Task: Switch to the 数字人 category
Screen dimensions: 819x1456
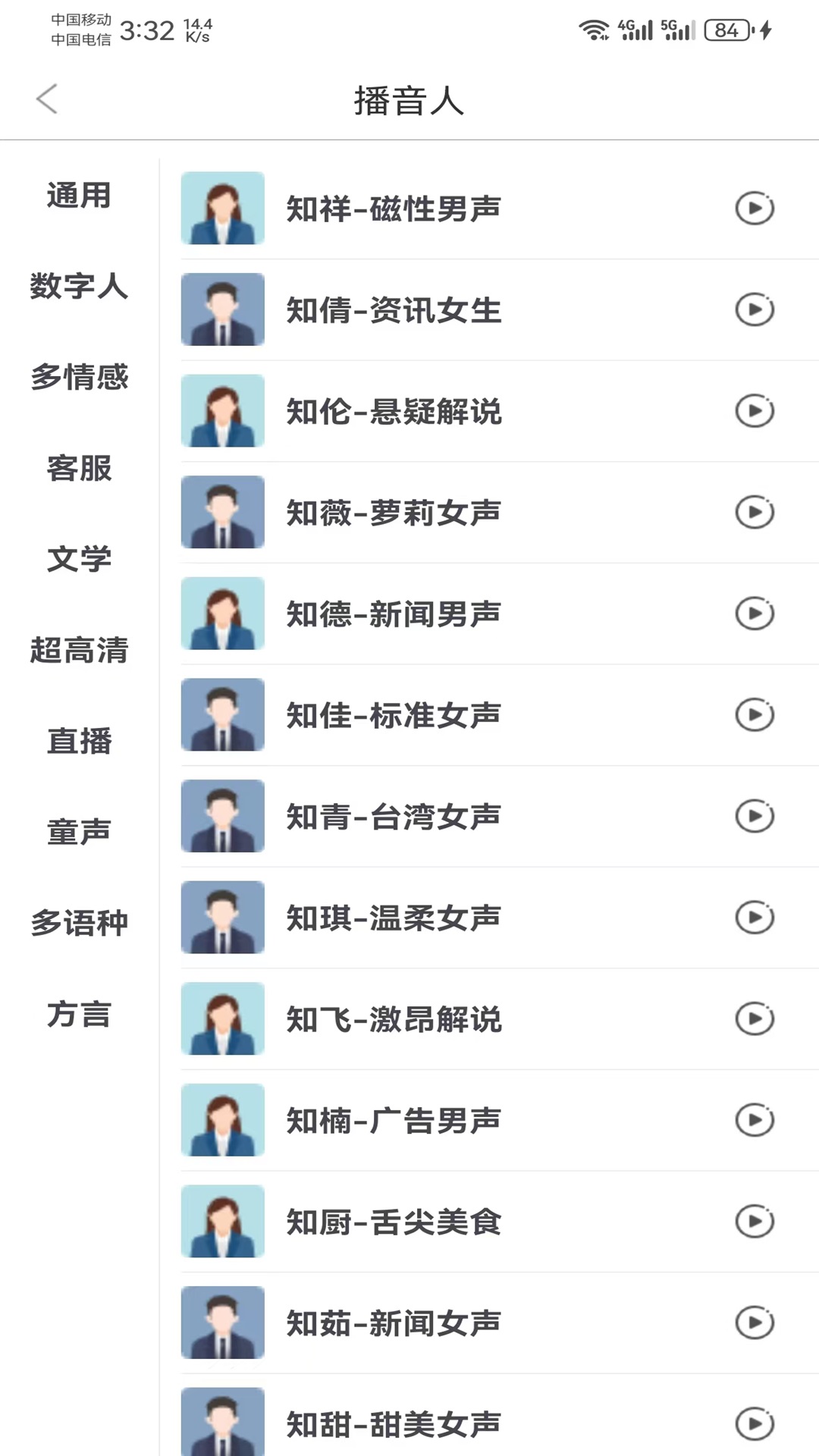Action: [x=78, y=288]
